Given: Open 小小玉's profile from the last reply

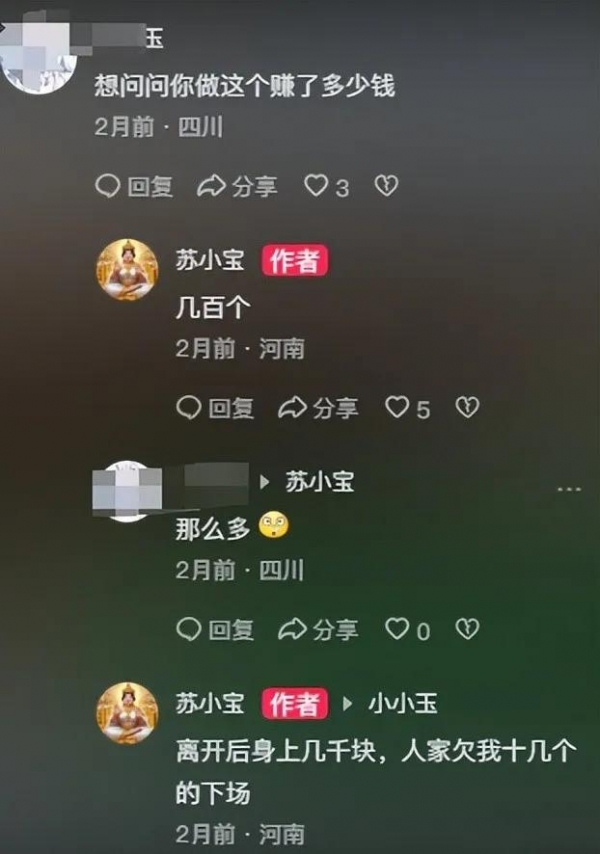Looking at the screenshot, I should click(x=403, y=704).
